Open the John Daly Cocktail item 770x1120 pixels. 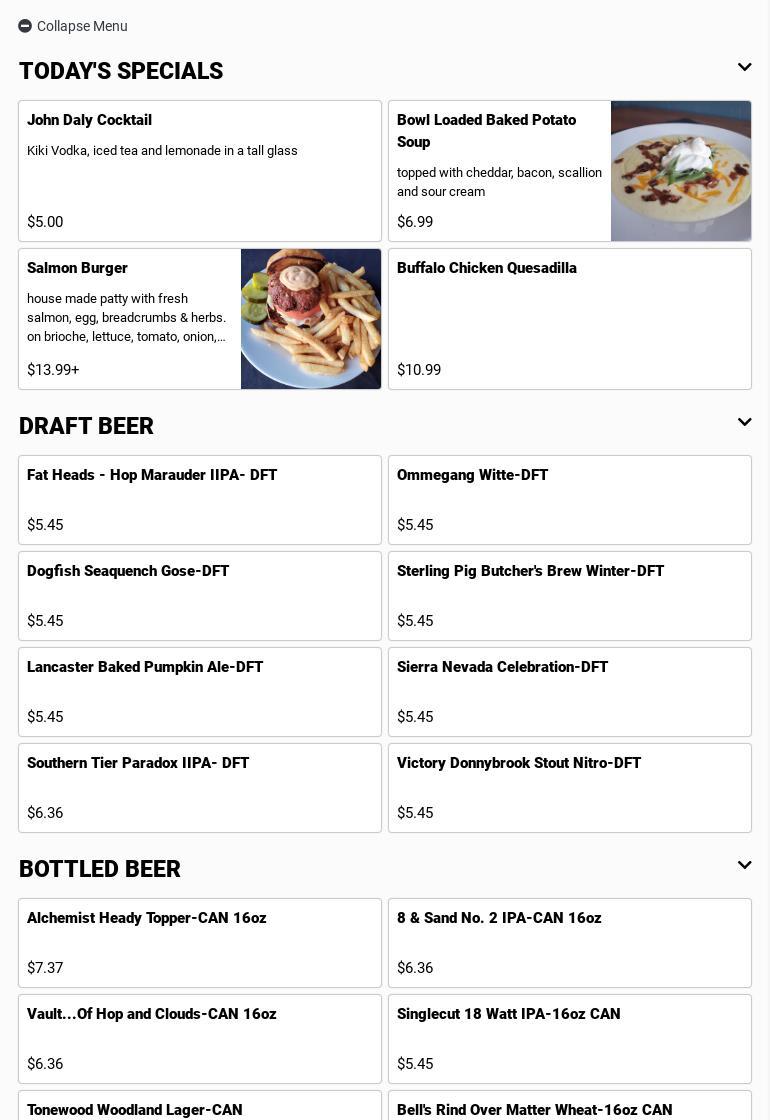click(200, 171)
